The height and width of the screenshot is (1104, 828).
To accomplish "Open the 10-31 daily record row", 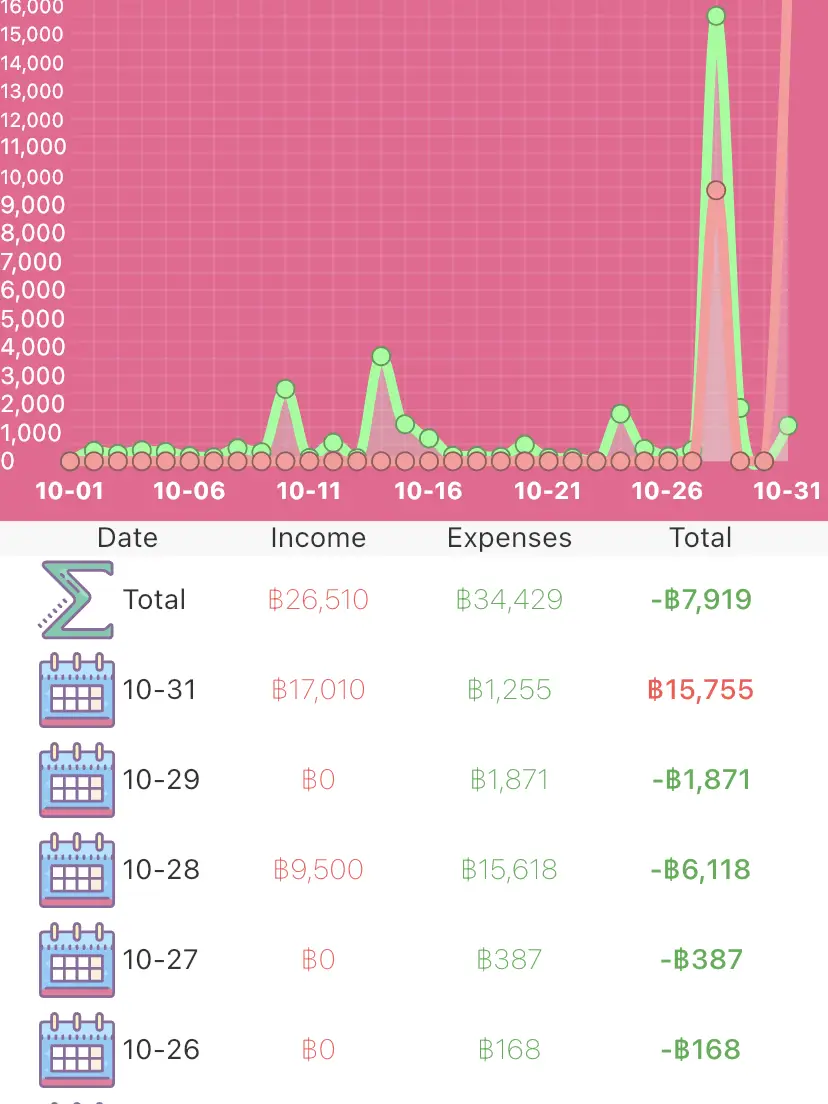I will coord(414,690).
